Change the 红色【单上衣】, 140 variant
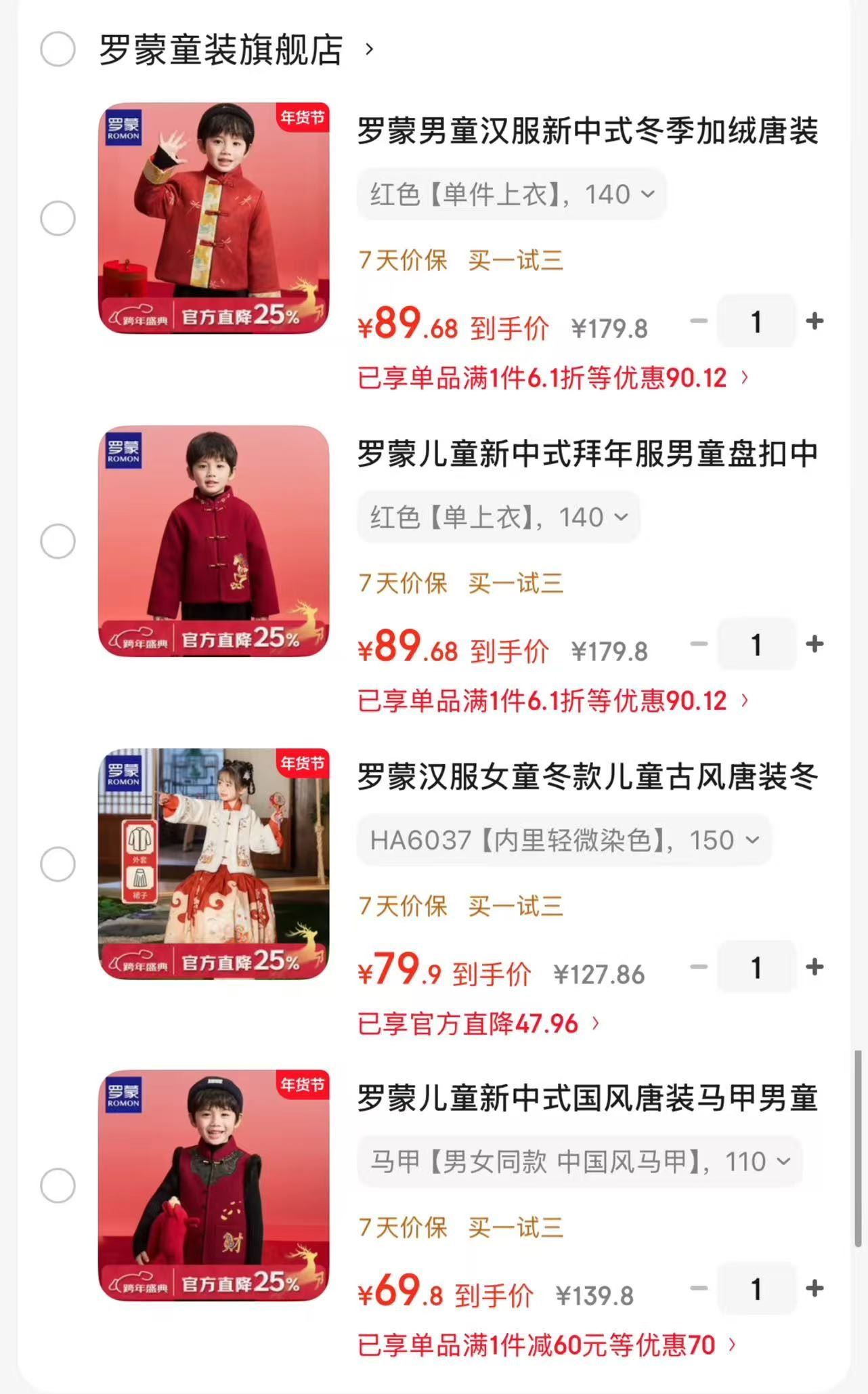 pyautogui.click(x=498, y=518)
